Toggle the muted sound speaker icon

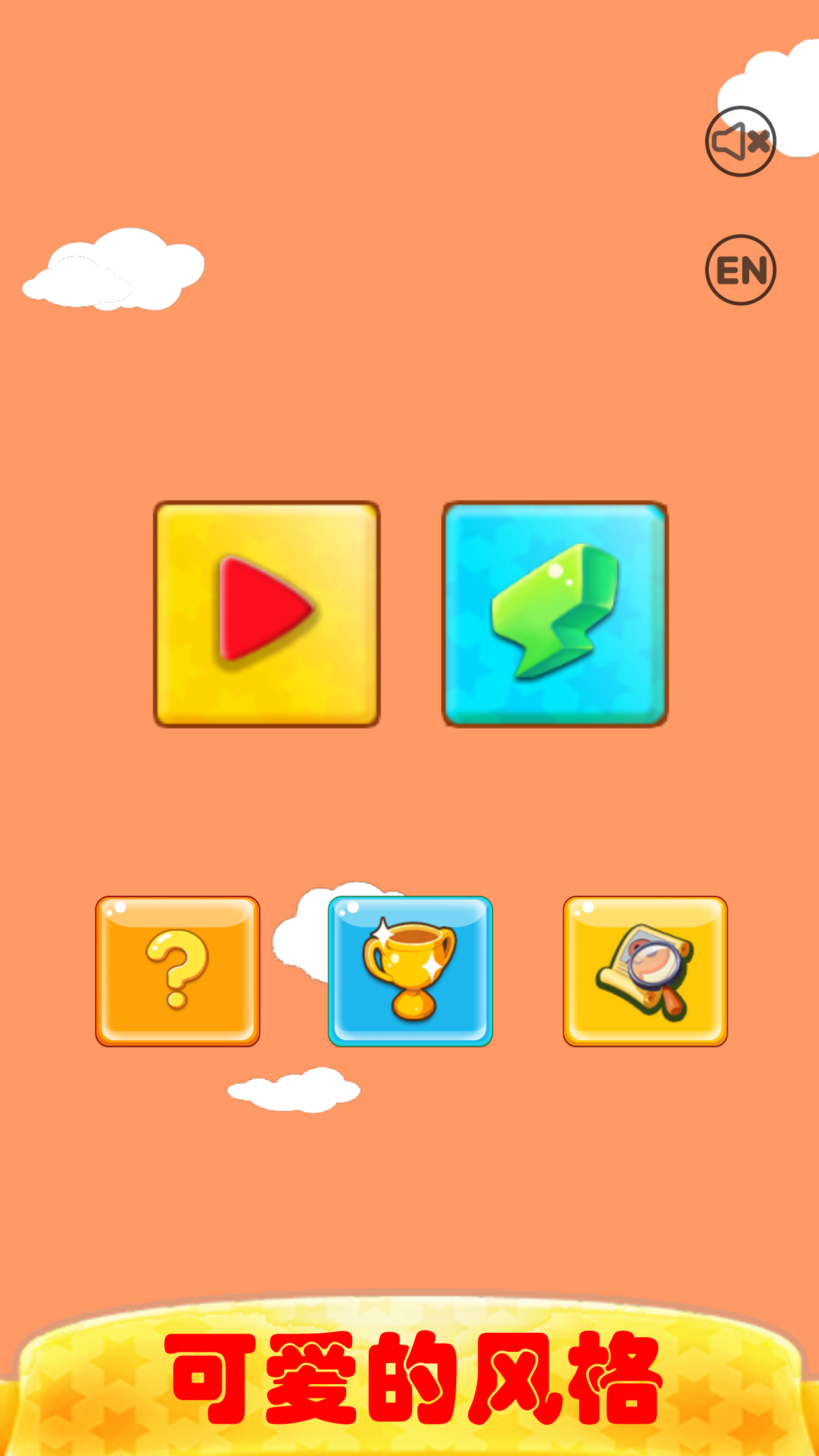pyautogui.click(x=741, y=141)
